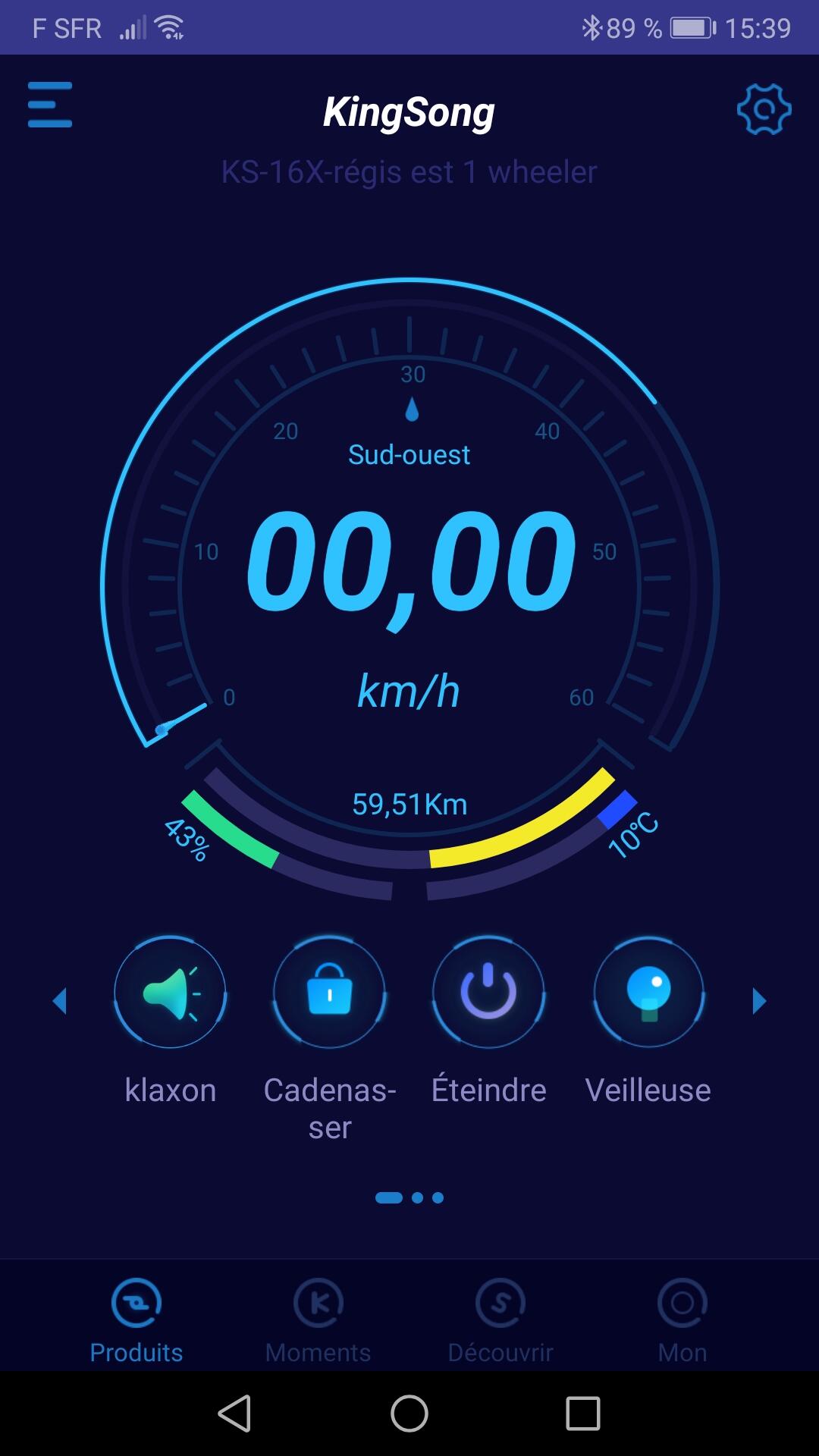The image size is (819, 1456).
Task: Tap Éteindre to power off wheel
Action: point(488,992)
